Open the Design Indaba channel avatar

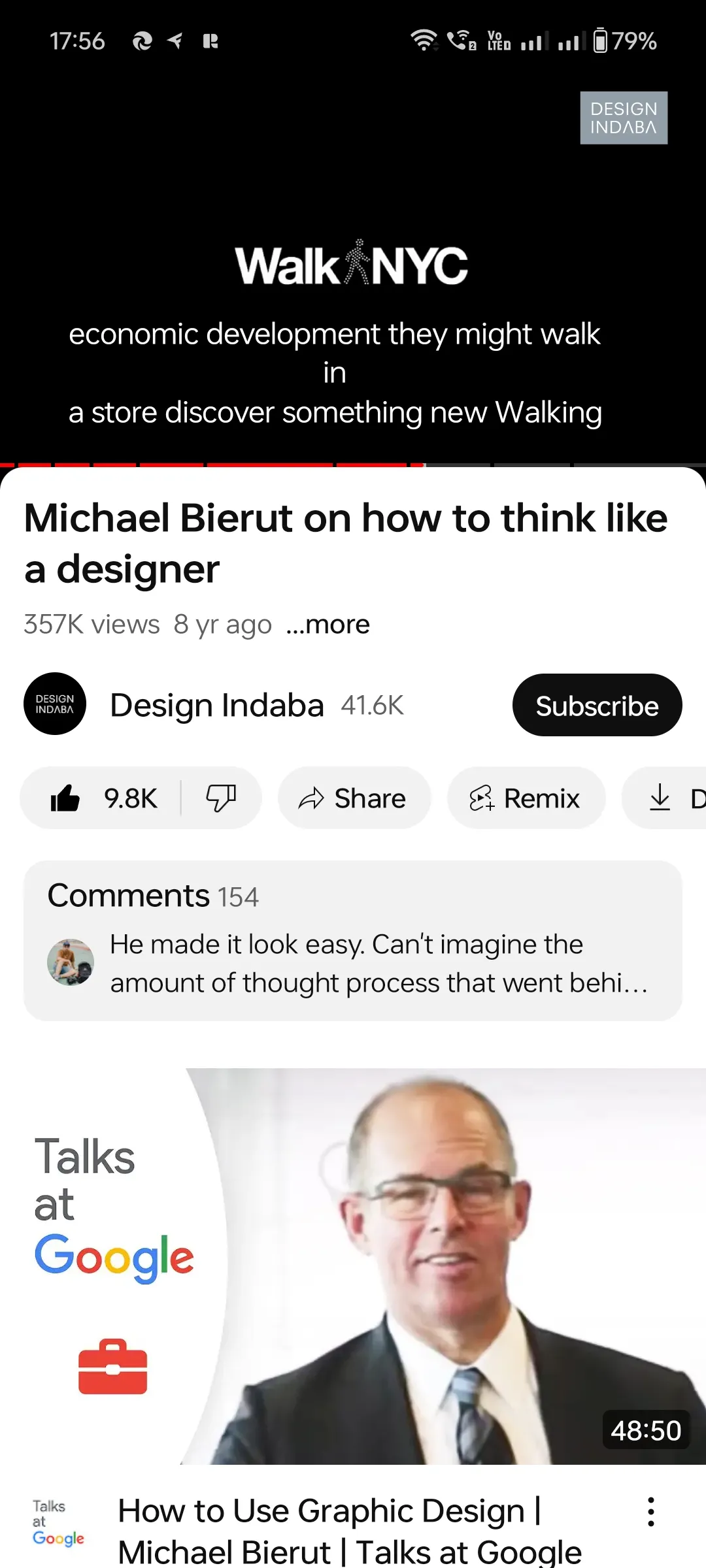click(55, 704)
